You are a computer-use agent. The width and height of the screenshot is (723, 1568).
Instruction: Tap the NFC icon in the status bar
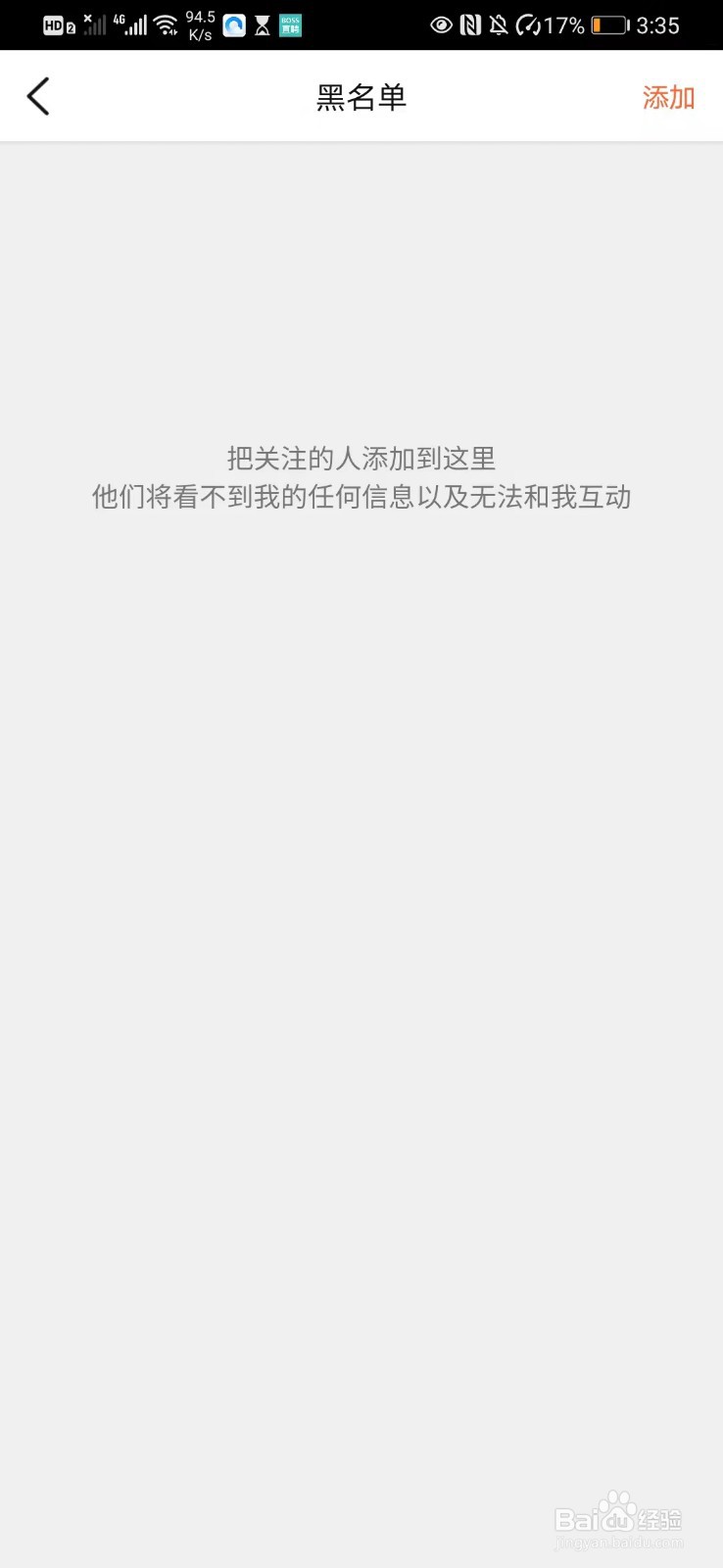coord(471,24)
